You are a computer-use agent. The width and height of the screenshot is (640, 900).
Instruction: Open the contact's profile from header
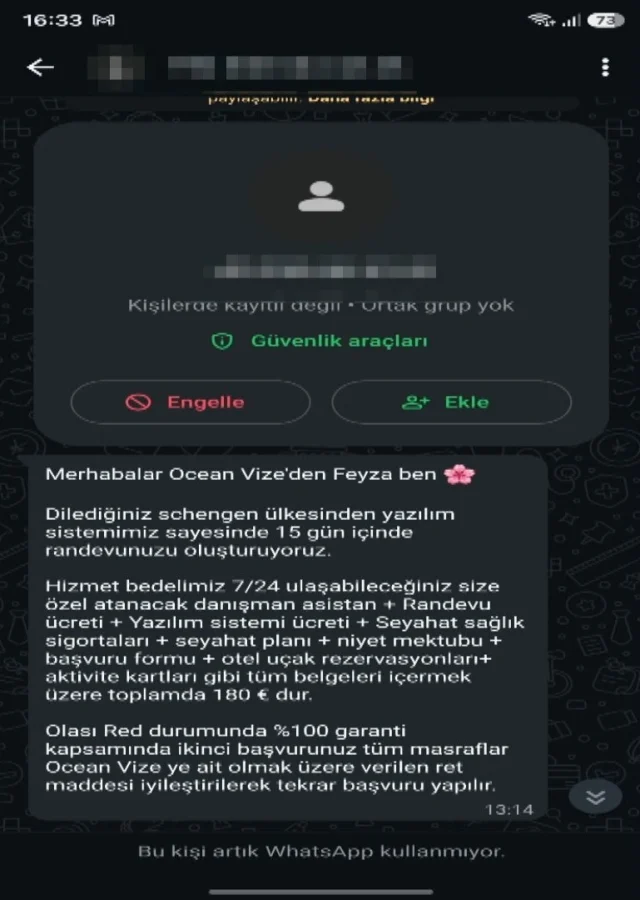[x=250, y=68]
